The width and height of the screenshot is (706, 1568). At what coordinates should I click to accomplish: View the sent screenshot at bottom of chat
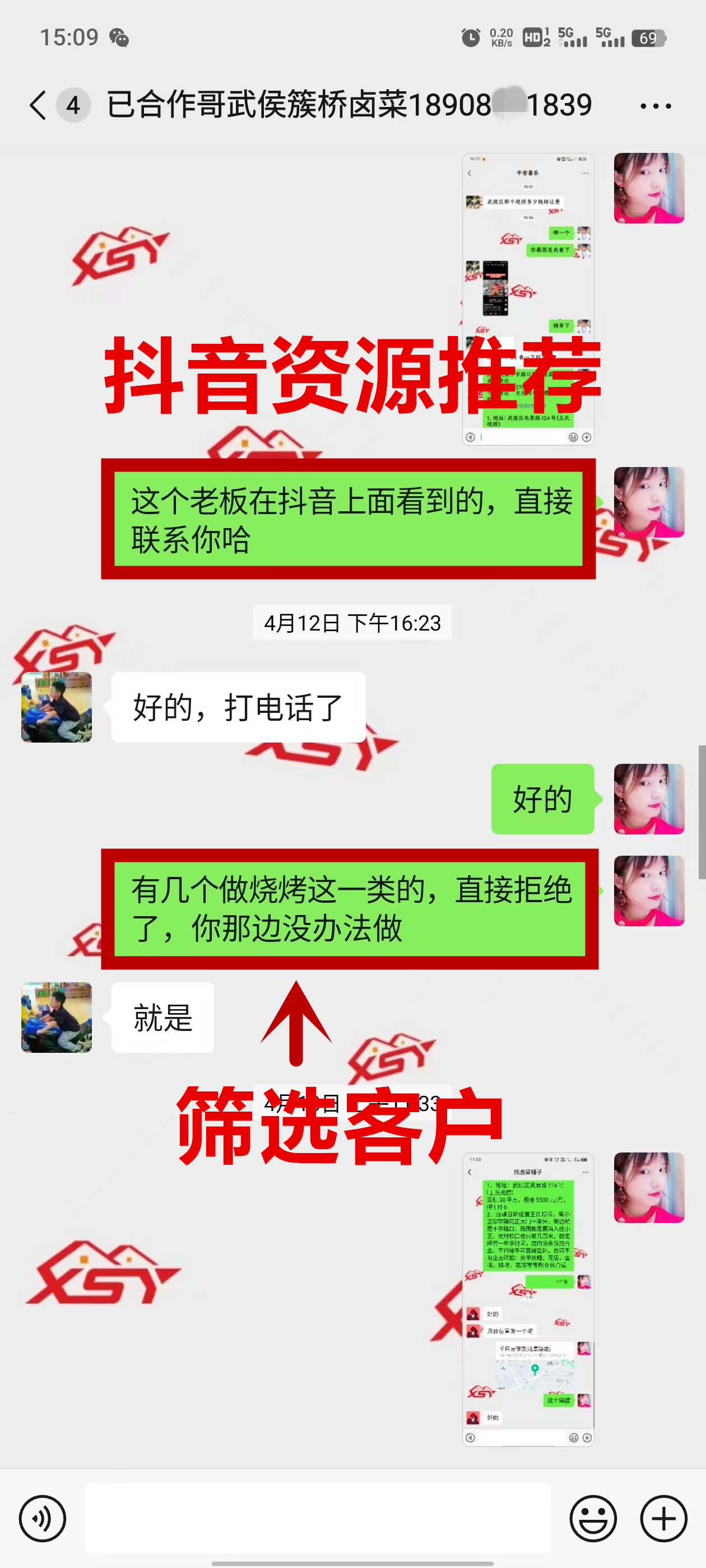[x=527, y=1299]
